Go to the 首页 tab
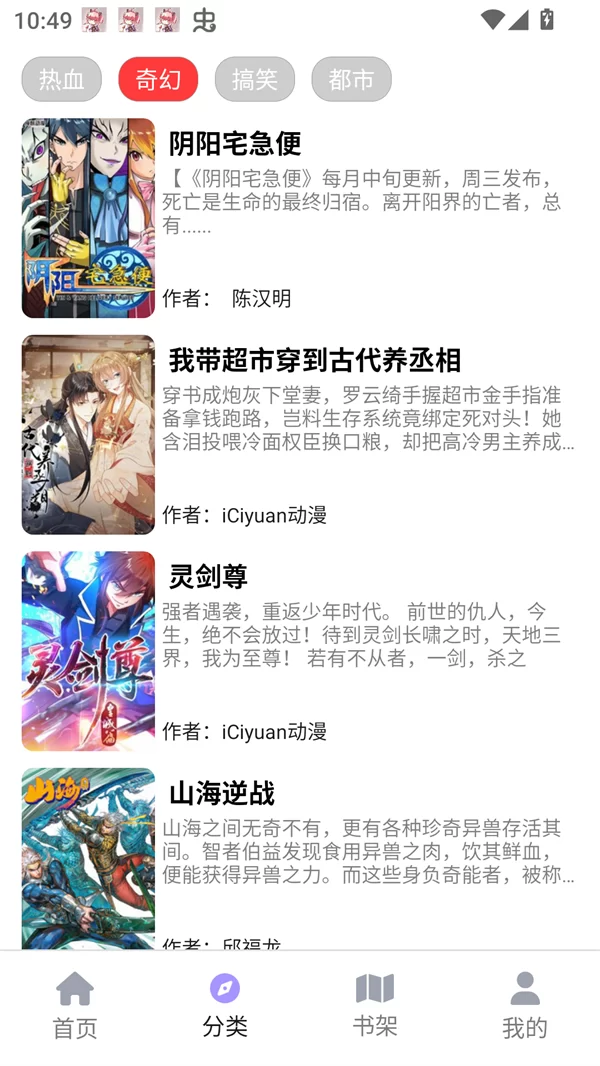The image size is (600, 1066). tap(75, 1005)
